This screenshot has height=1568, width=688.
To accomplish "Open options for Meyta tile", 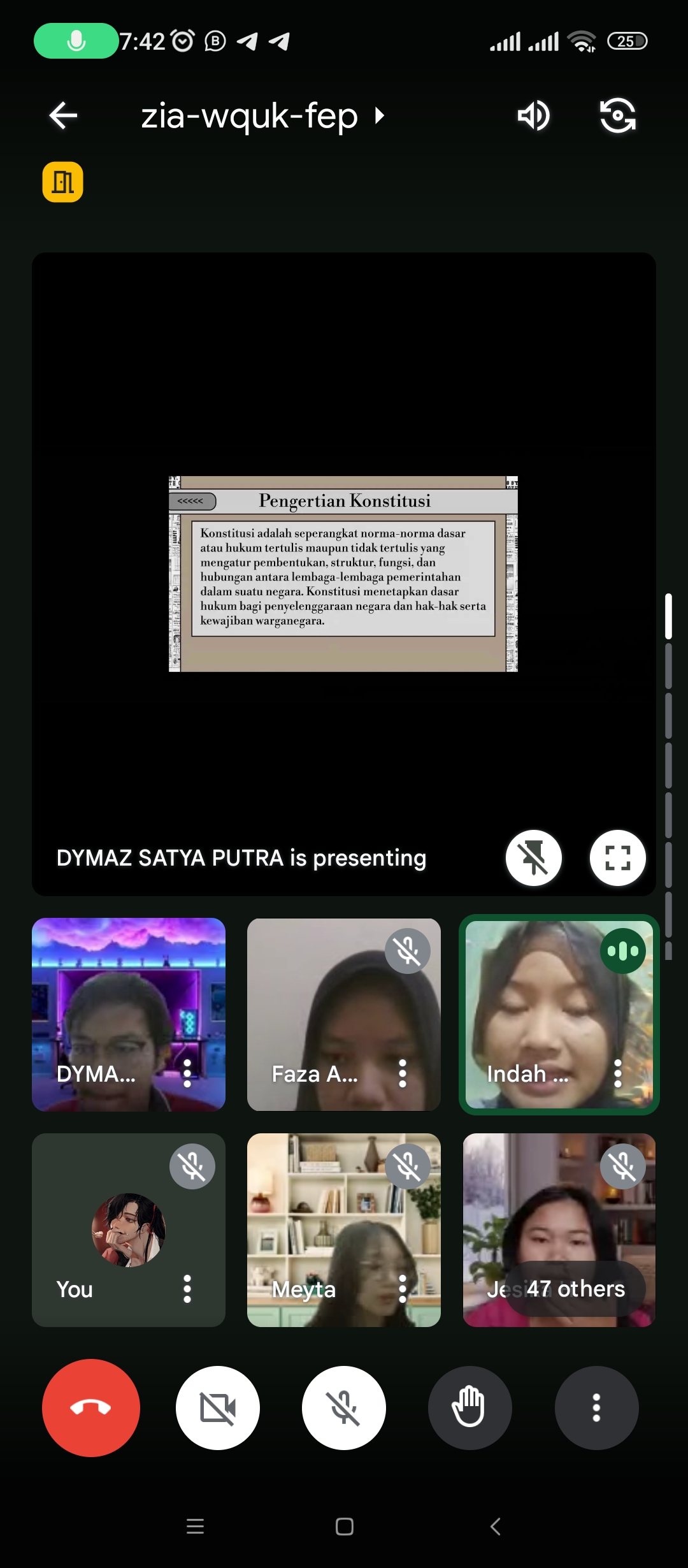I will pos(403,1289).
